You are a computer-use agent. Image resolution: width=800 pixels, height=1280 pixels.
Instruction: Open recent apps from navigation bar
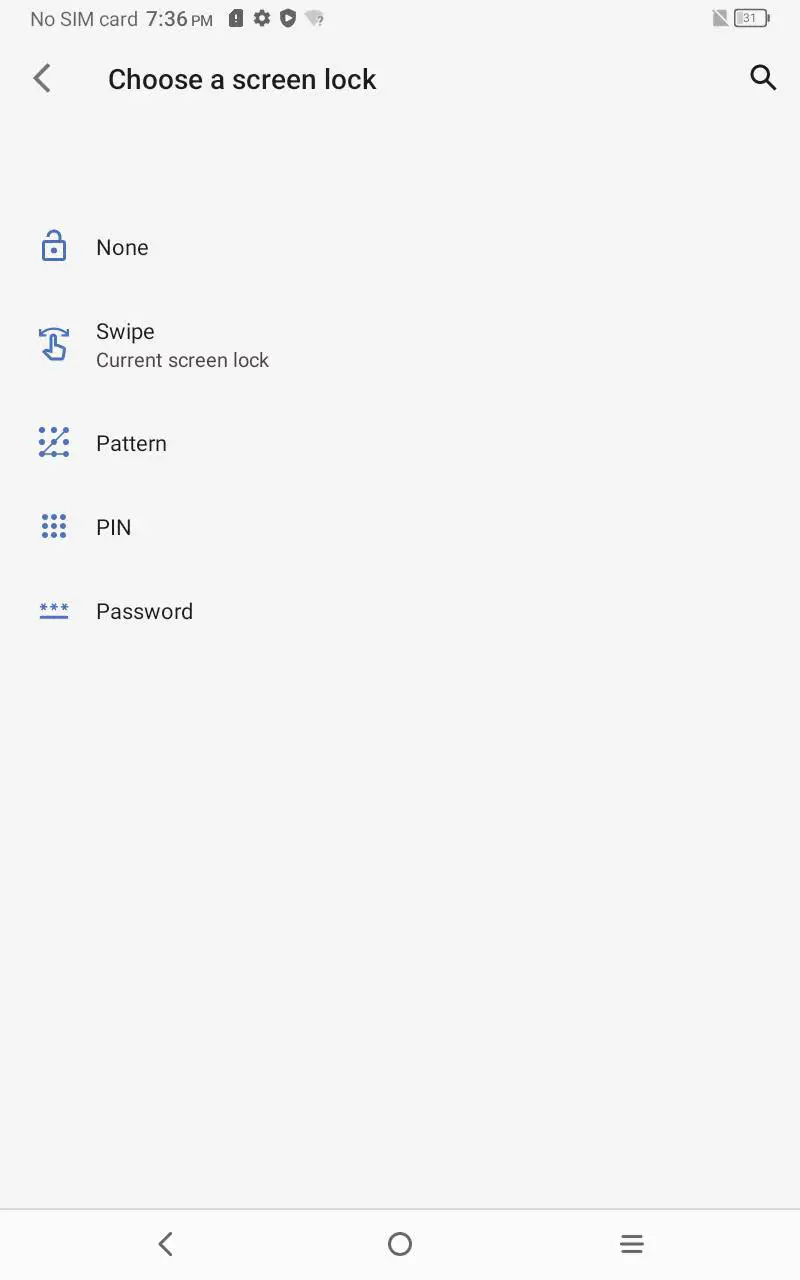632,1243
